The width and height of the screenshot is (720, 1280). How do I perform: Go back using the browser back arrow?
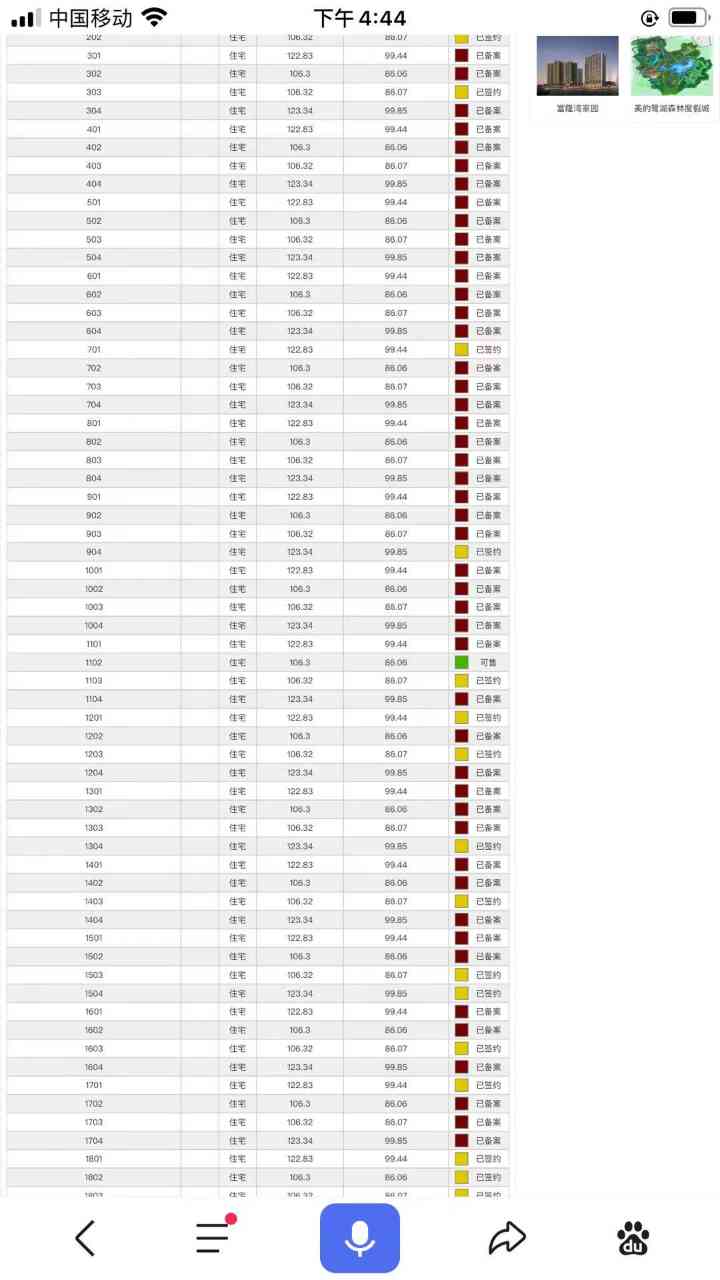86,1238
